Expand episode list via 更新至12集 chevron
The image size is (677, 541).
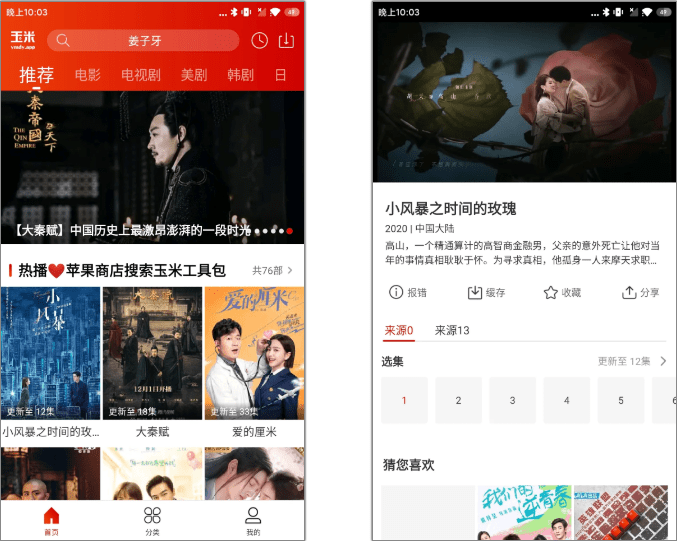(662, 361)
